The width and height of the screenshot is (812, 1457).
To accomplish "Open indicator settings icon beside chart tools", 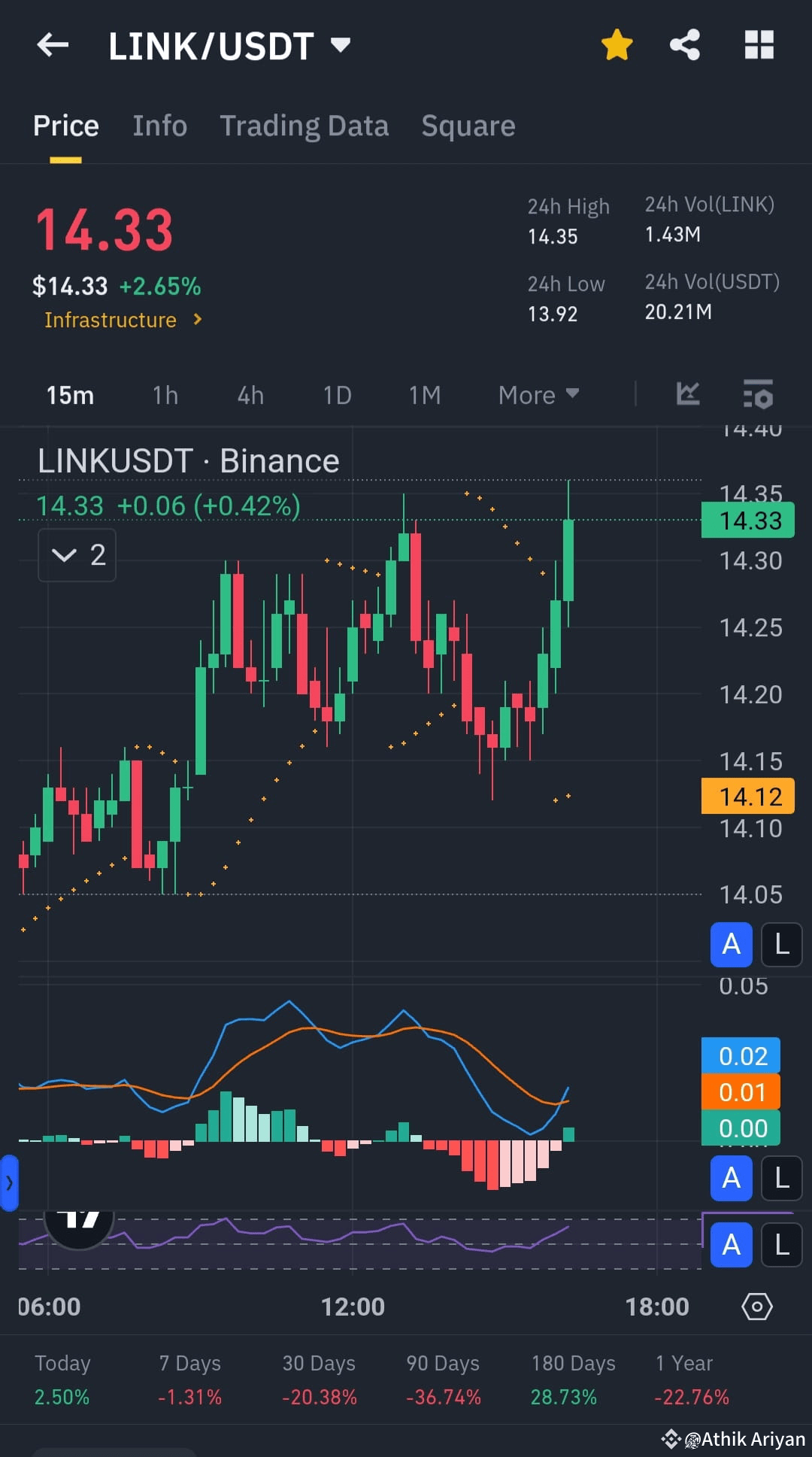I will (758, 394).
